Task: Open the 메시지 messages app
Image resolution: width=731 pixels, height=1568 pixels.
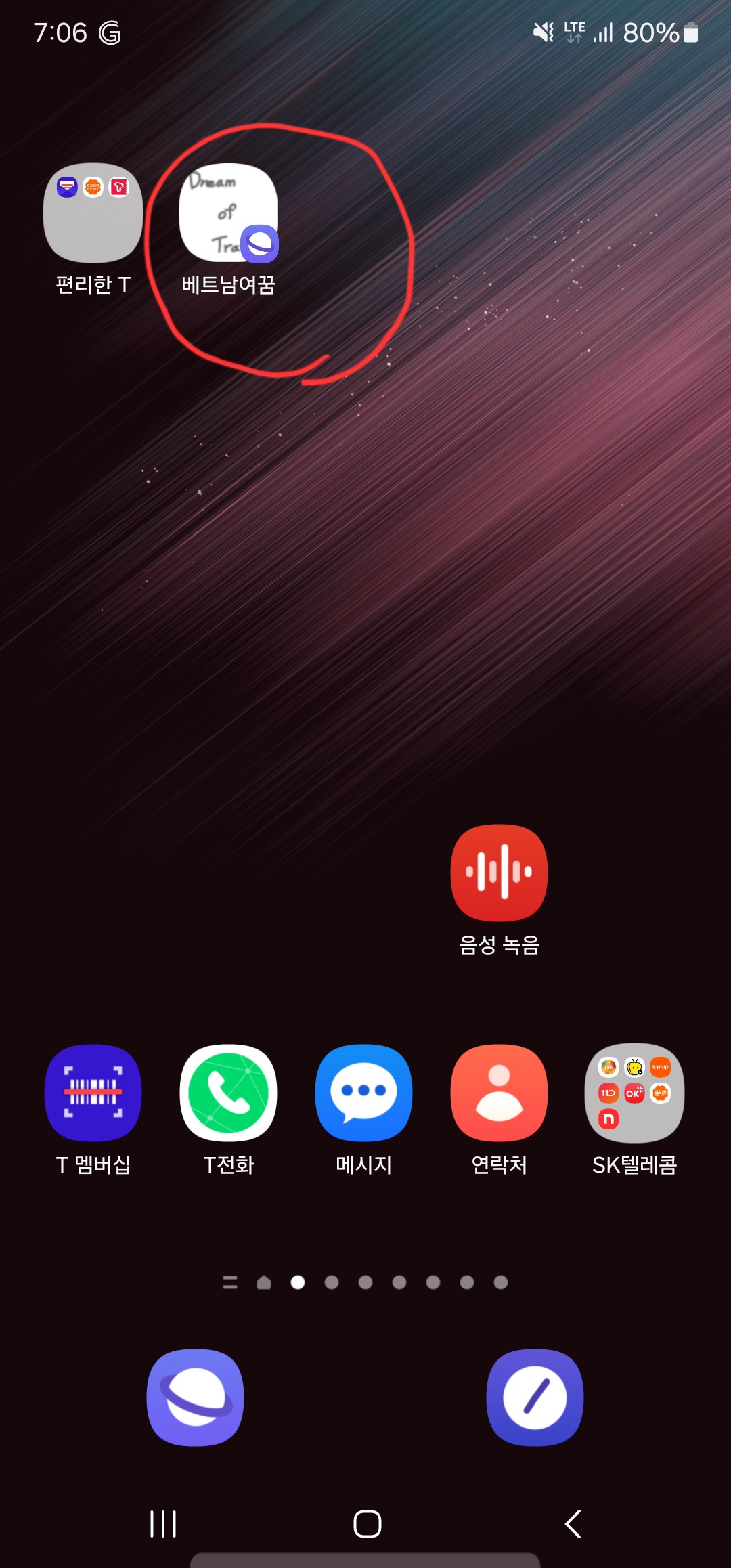Action: coord(363,1093)
